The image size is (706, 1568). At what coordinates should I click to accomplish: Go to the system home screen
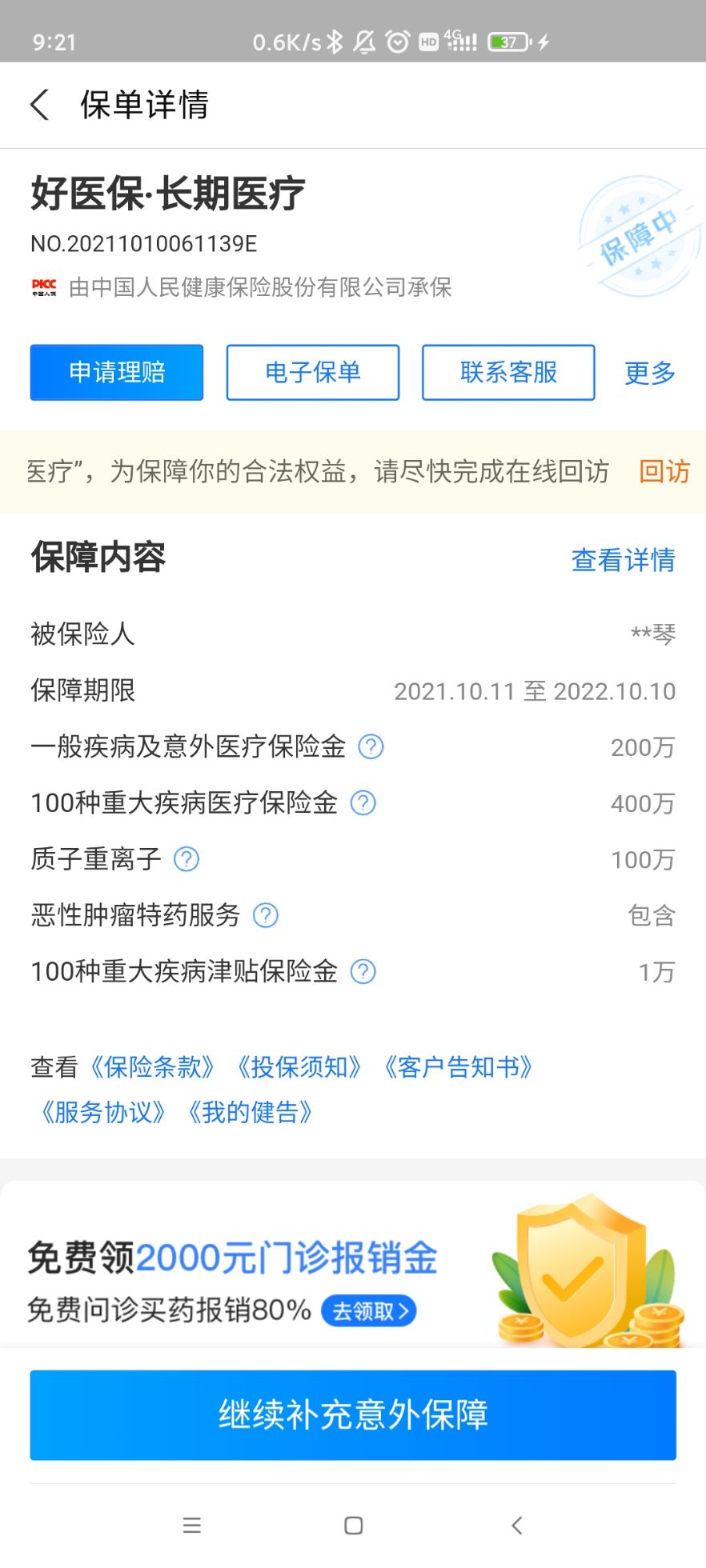point(353,1526)
